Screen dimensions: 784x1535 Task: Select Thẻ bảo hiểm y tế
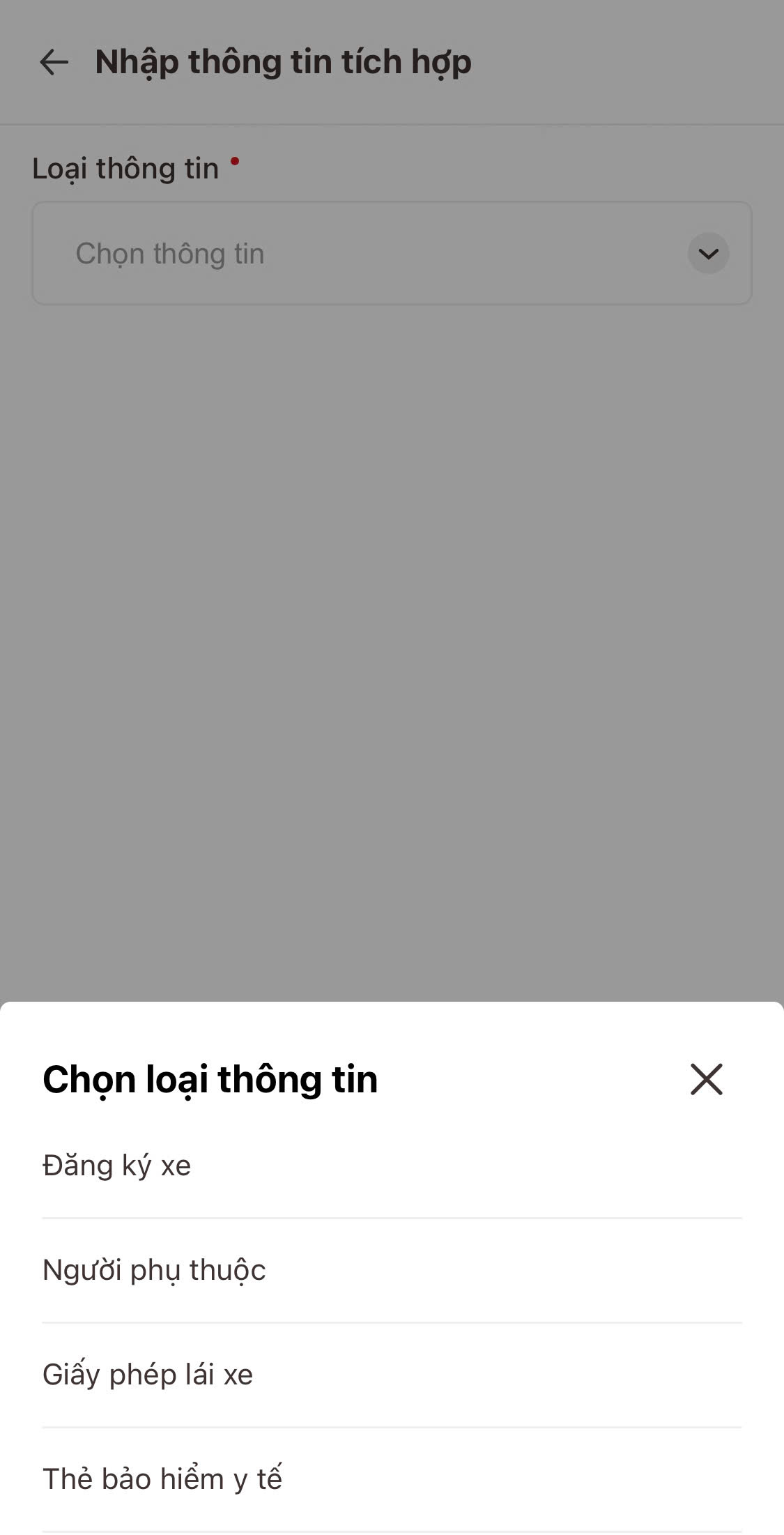(x=392, y=1479)
